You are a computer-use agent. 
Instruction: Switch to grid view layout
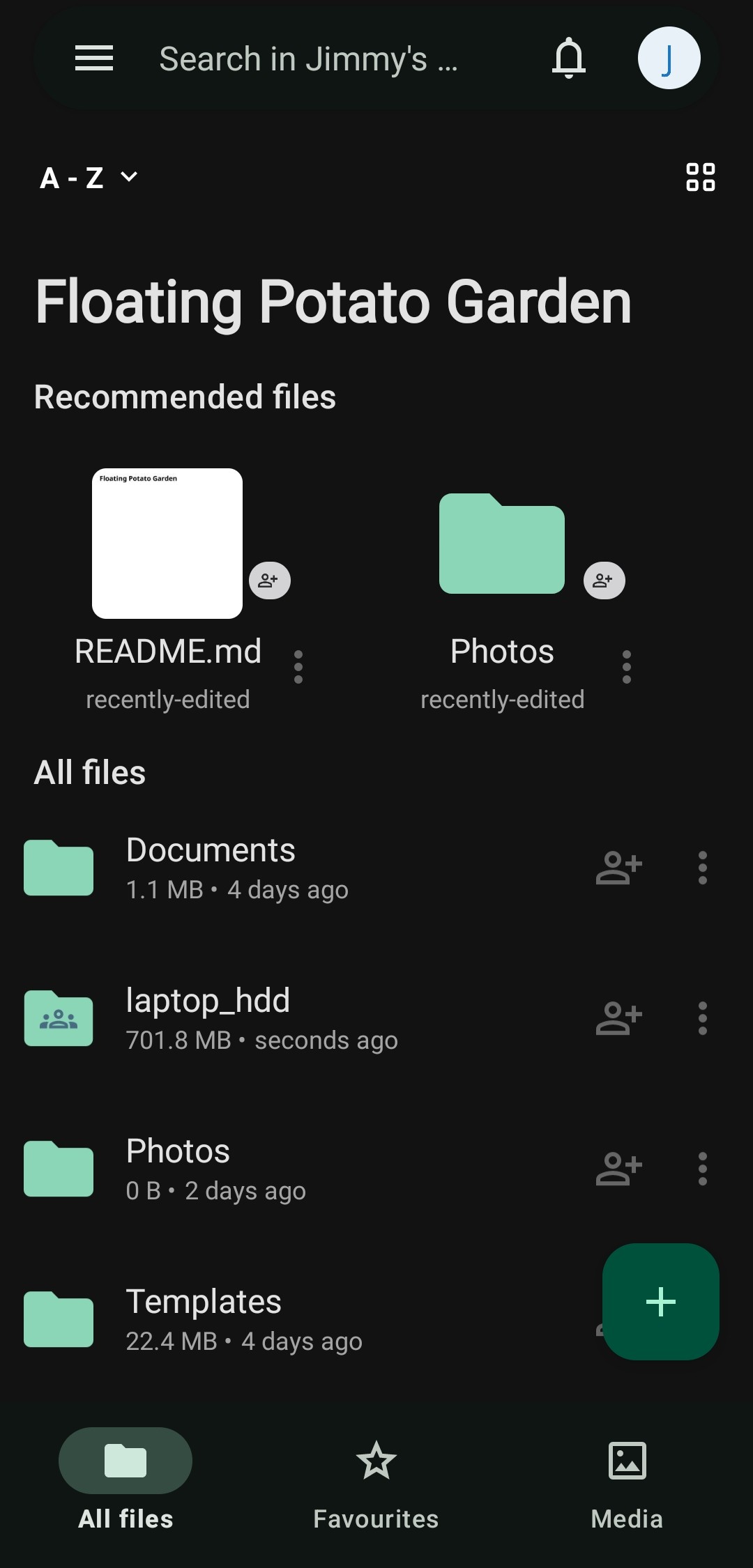[x=700, y=177]
